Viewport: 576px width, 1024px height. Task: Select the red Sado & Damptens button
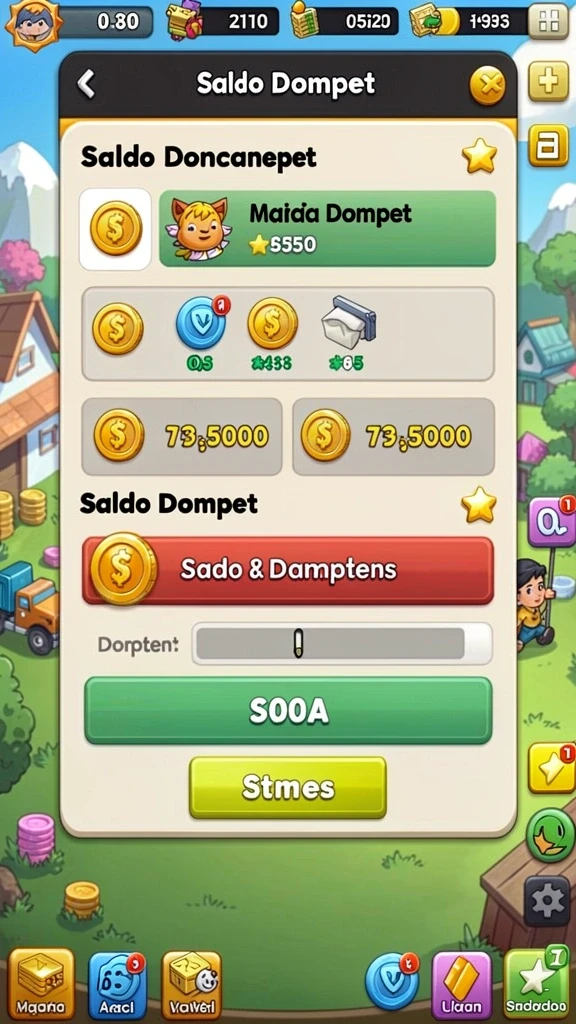coord(288,570)
